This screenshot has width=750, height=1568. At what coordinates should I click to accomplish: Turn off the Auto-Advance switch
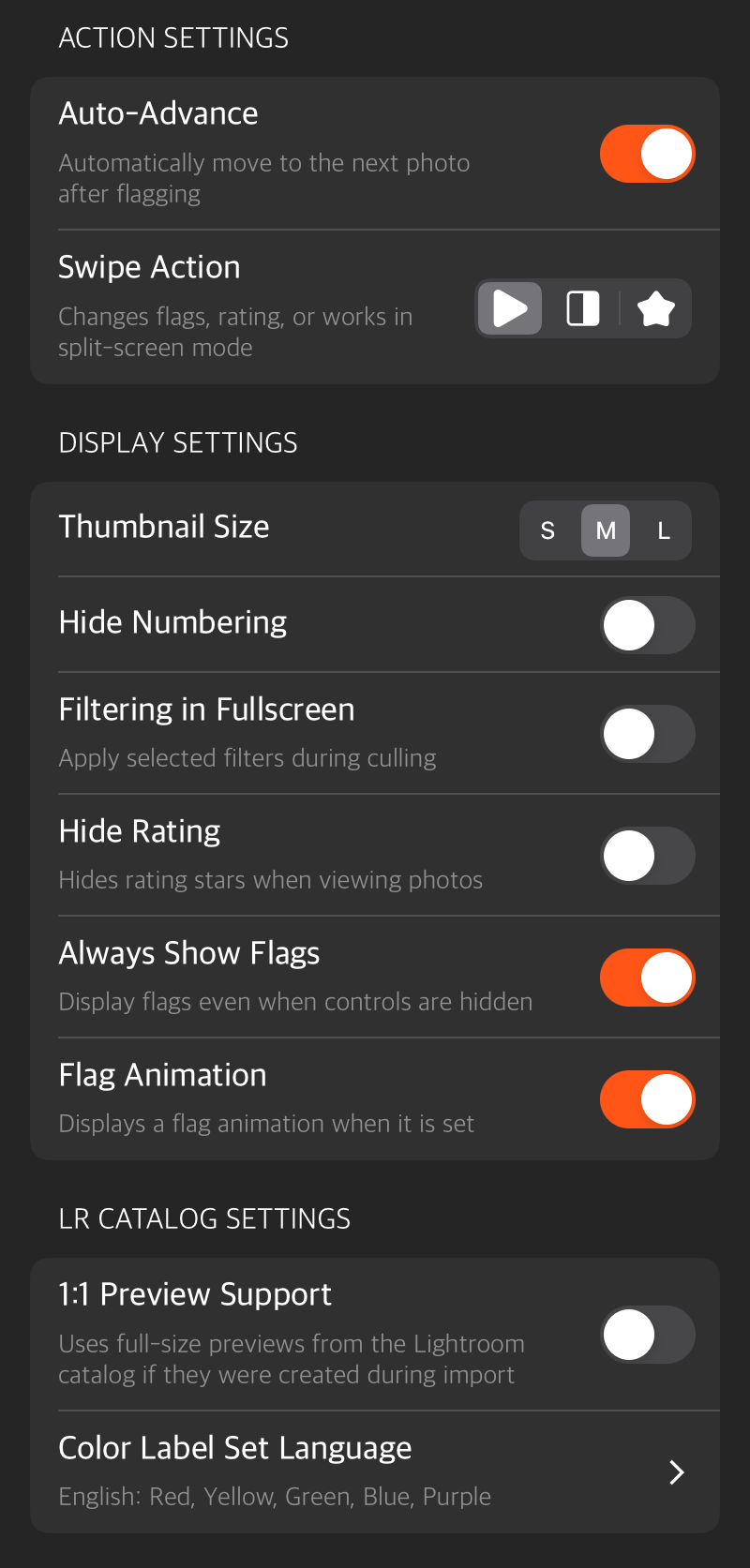[x=647, y=154]
